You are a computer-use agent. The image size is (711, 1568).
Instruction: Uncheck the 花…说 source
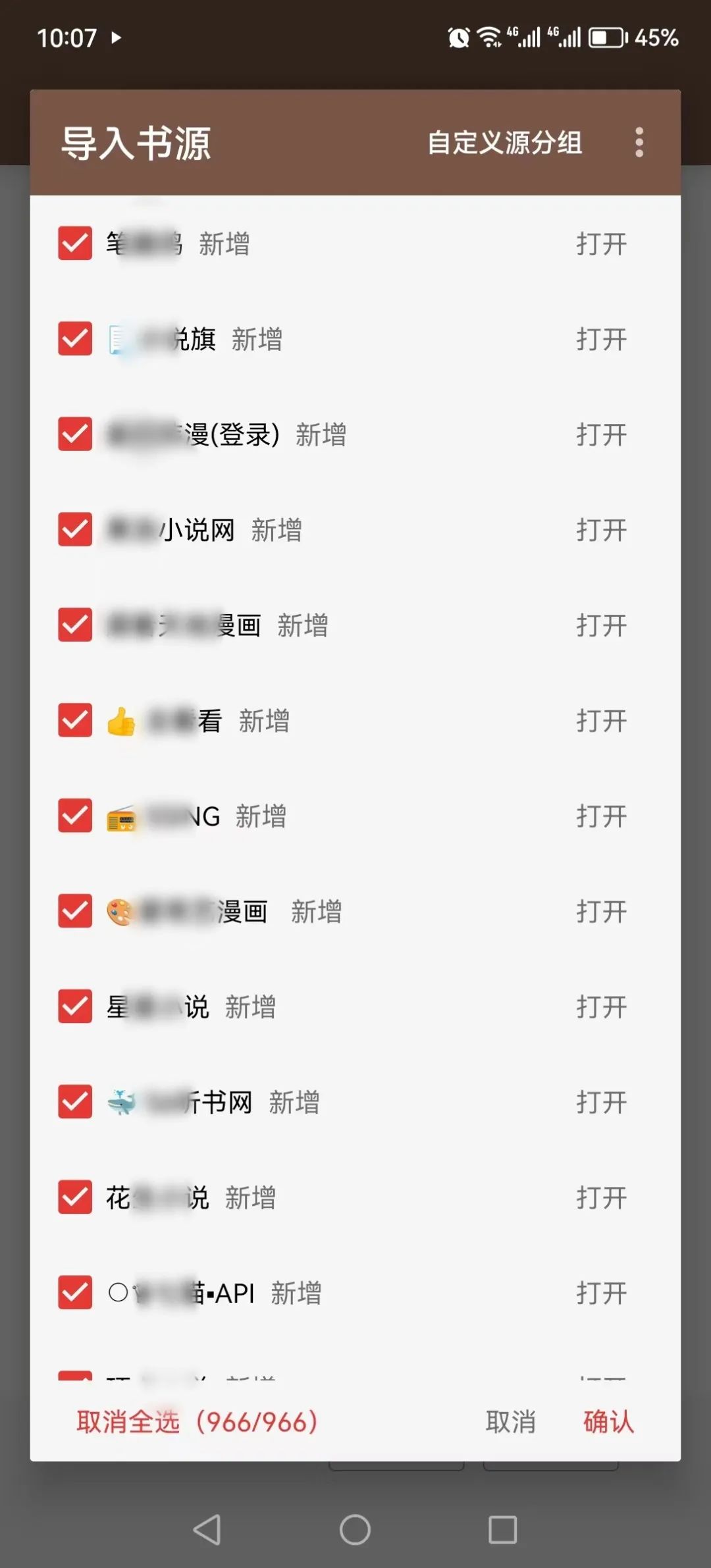point(75,1197)
